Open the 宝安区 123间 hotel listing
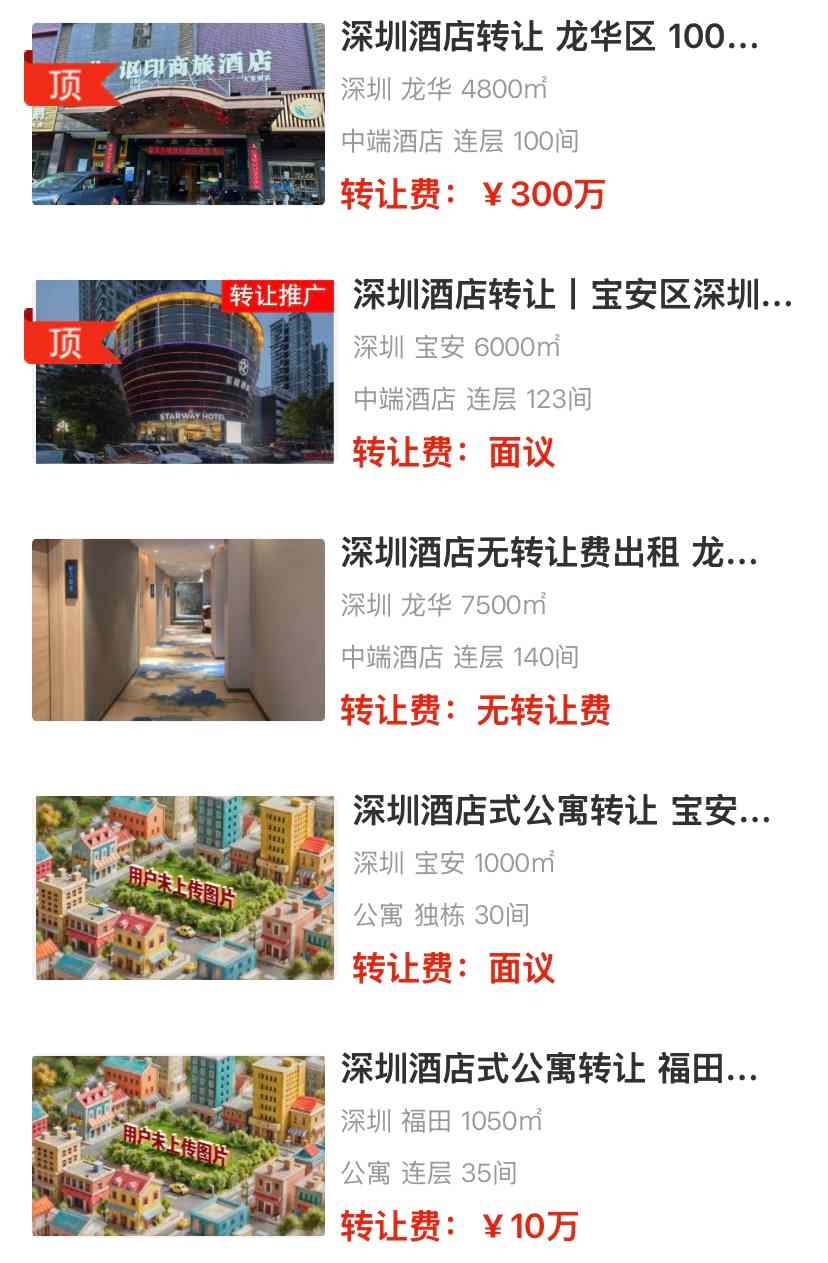828x1263 pixels. click(x=571, y=296)
